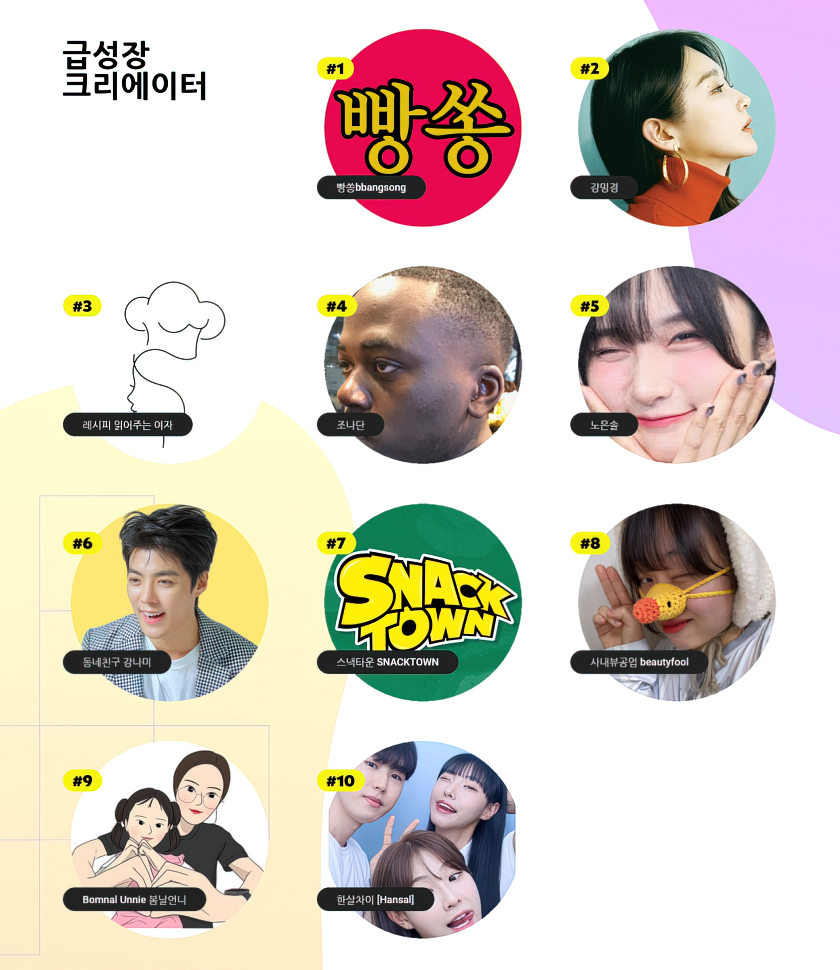
Task: Open 동네친구 강나미 channel
Action: tap(168, 602)
